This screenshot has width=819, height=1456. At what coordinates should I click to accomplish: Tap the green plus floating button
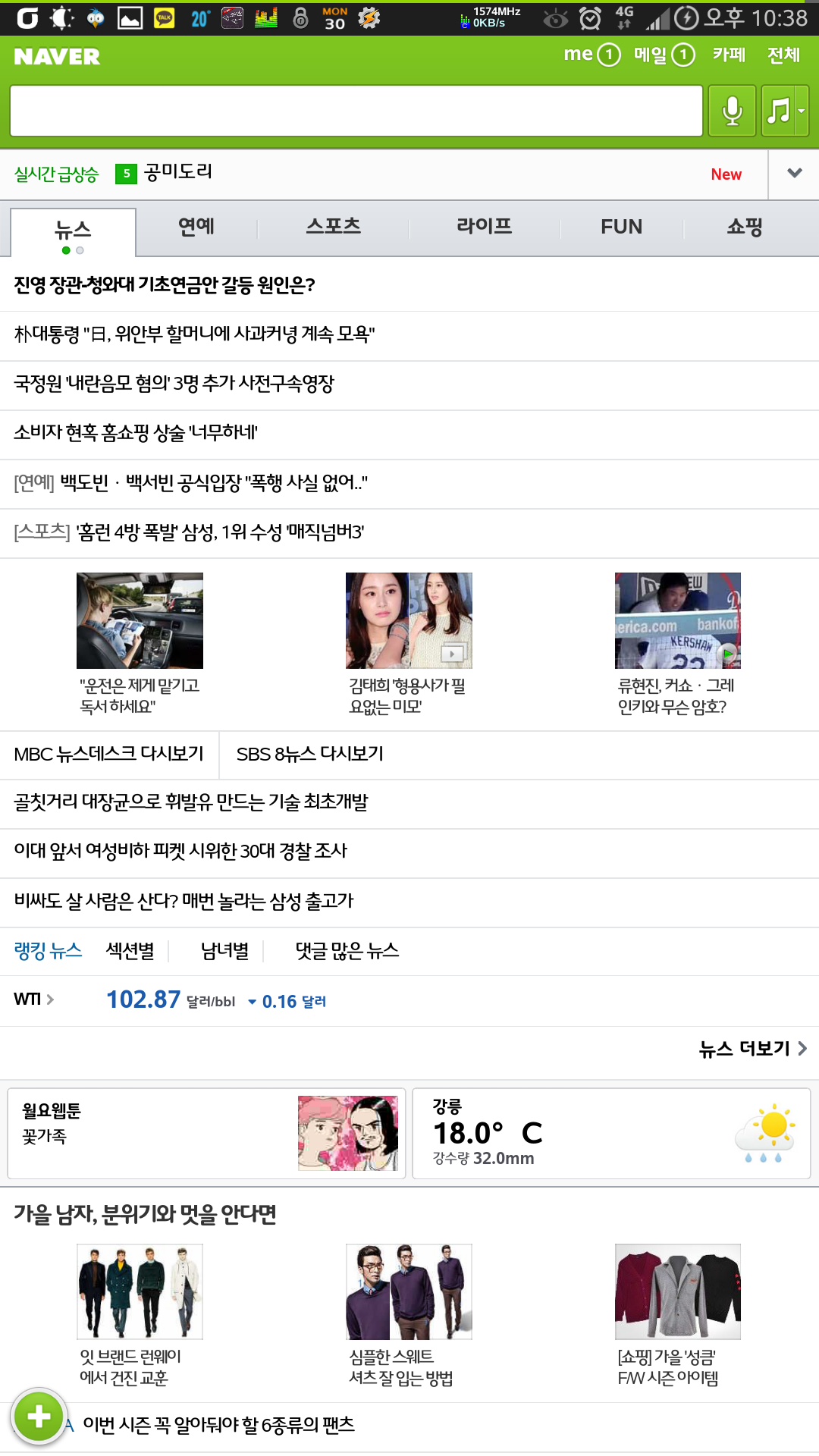pyautogui.click(x=39, y=1416)
